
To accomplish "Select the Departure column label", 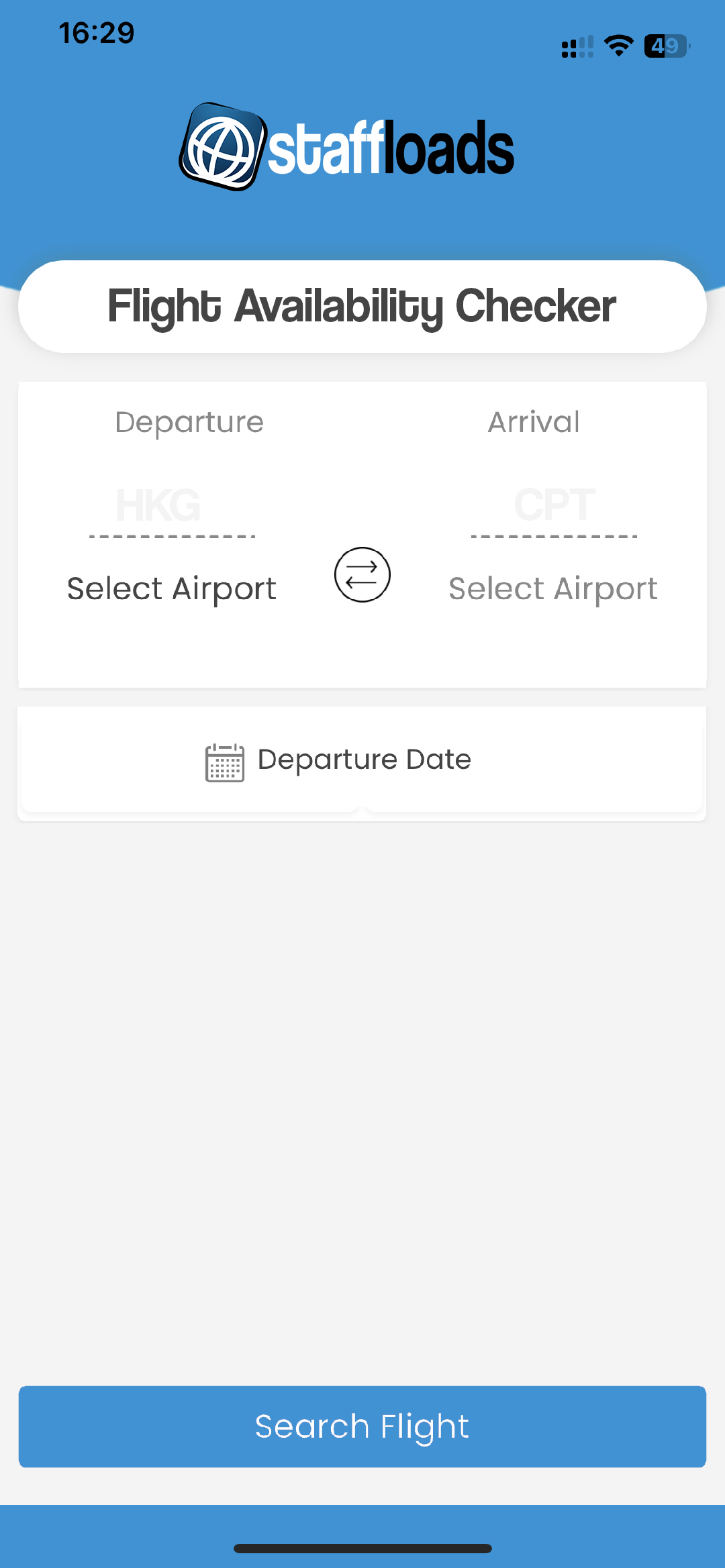I will point(189,421).
